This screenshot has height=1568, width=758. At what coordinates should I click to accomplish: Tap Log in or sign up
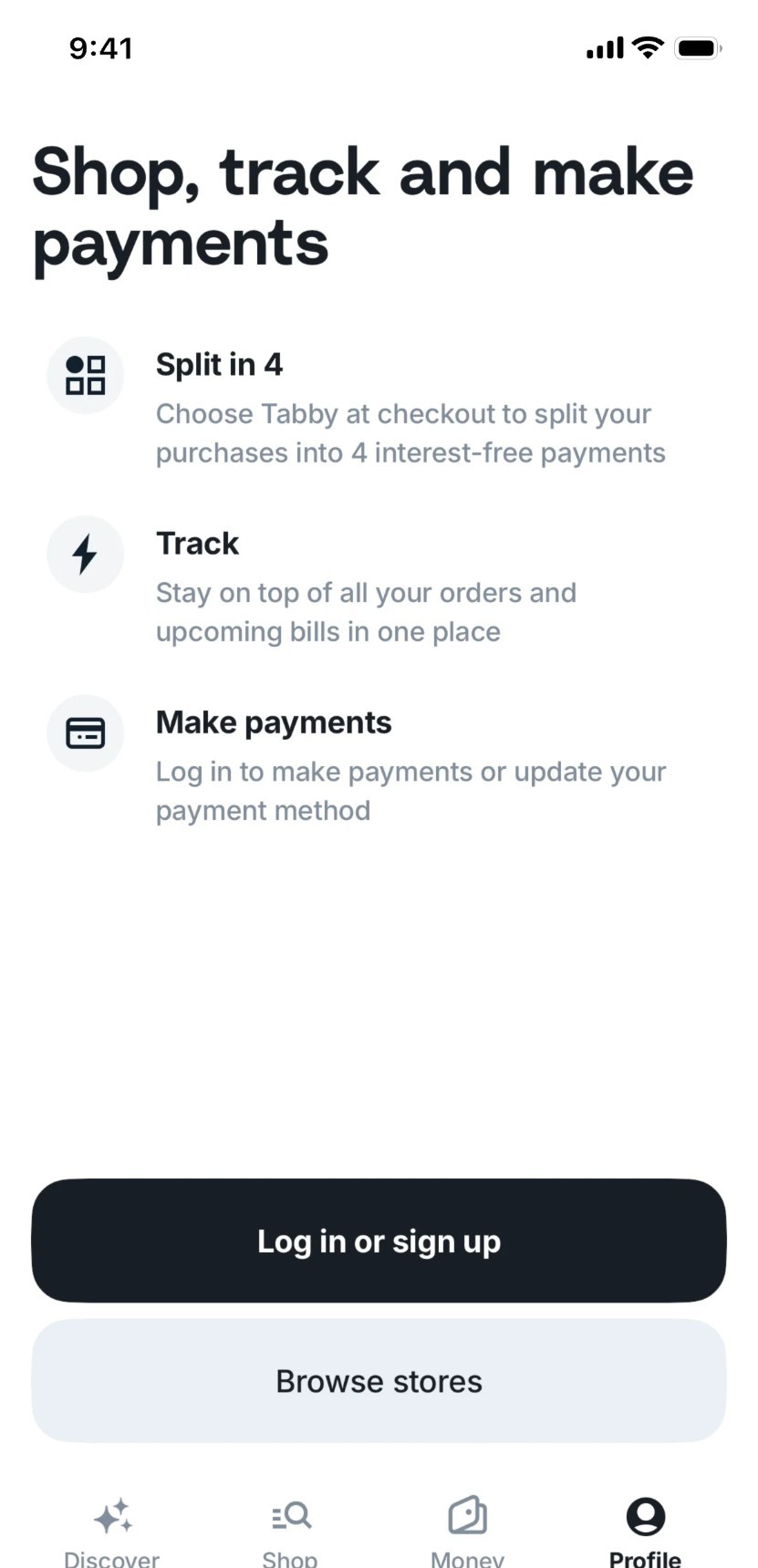[379, 1241]
